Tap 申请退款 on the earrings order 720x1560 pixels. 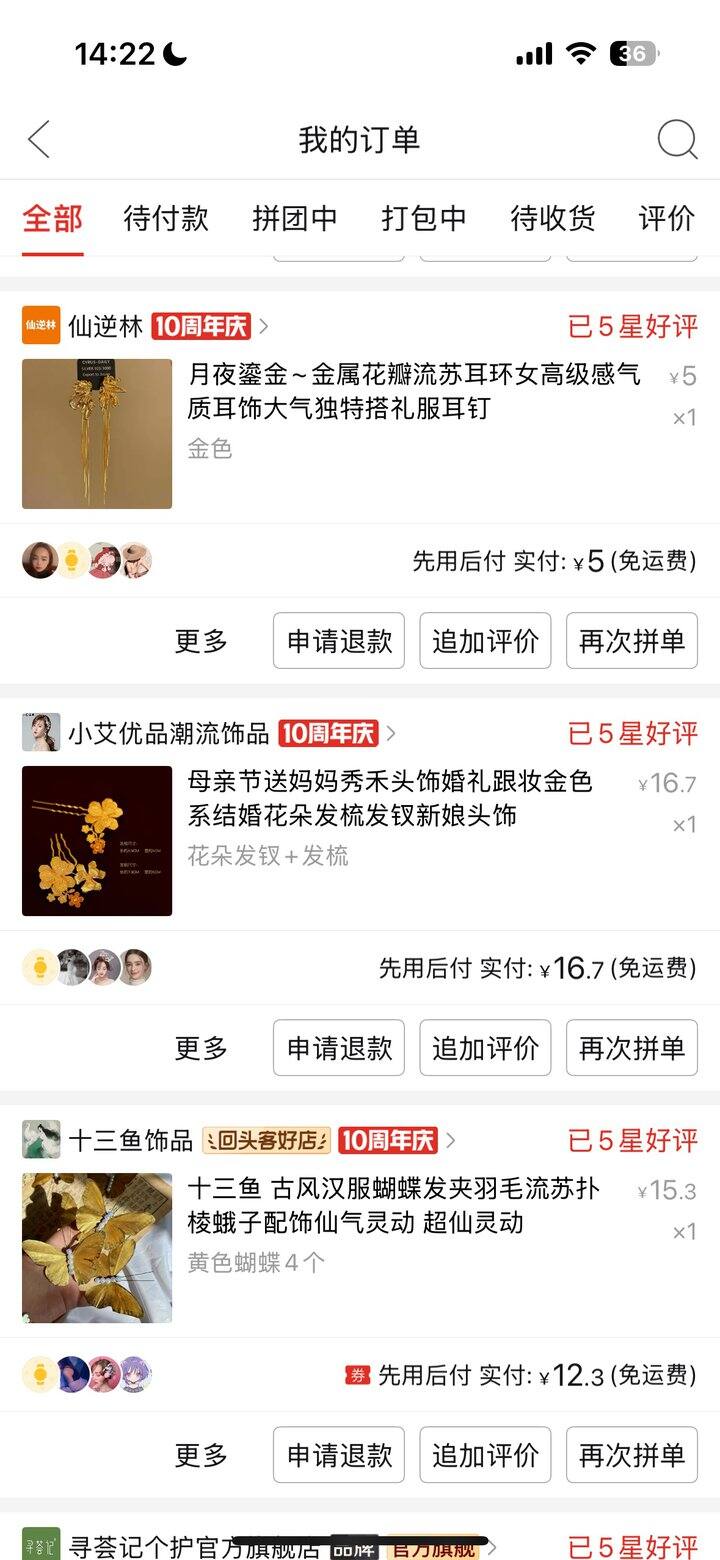pos(339,641)
